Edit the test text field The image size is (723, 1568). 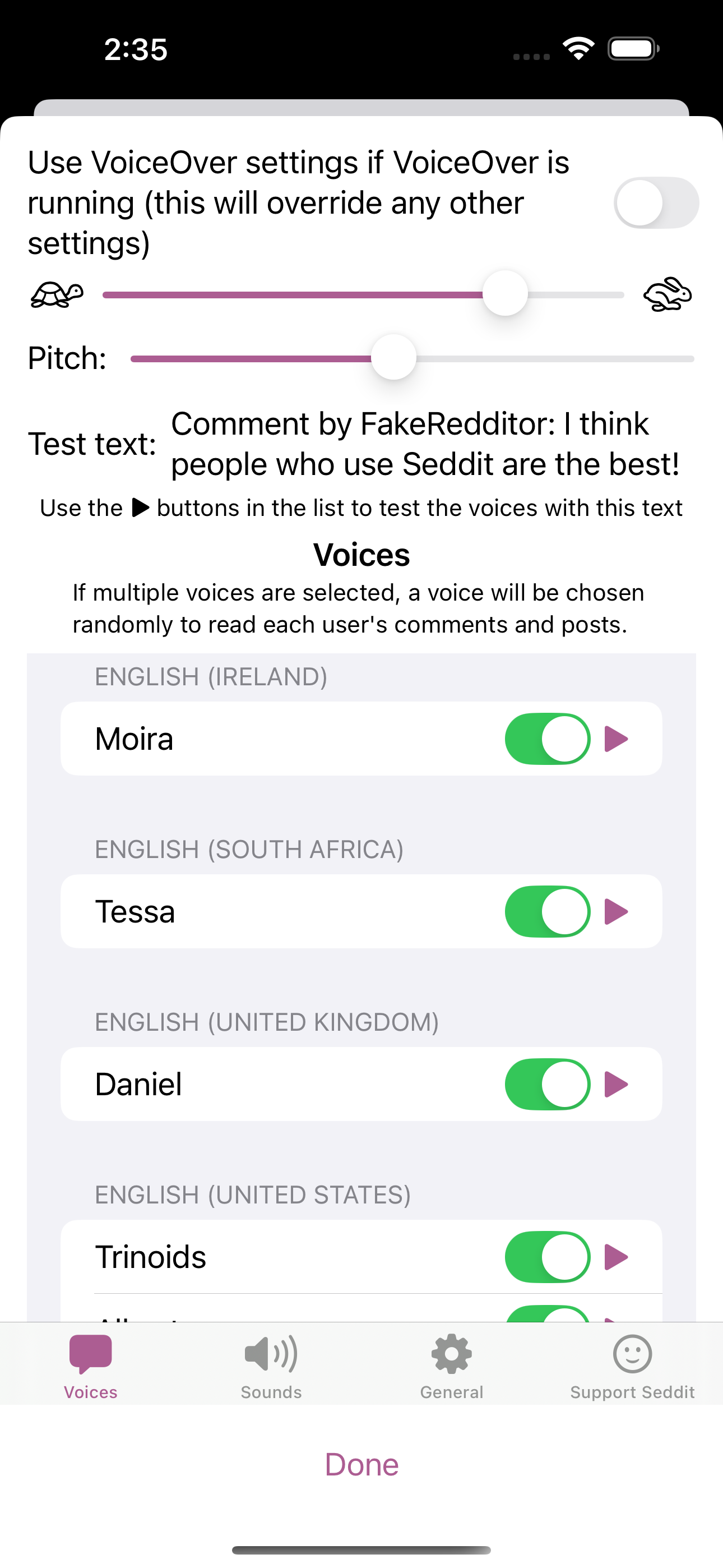(x=425, y=444)
